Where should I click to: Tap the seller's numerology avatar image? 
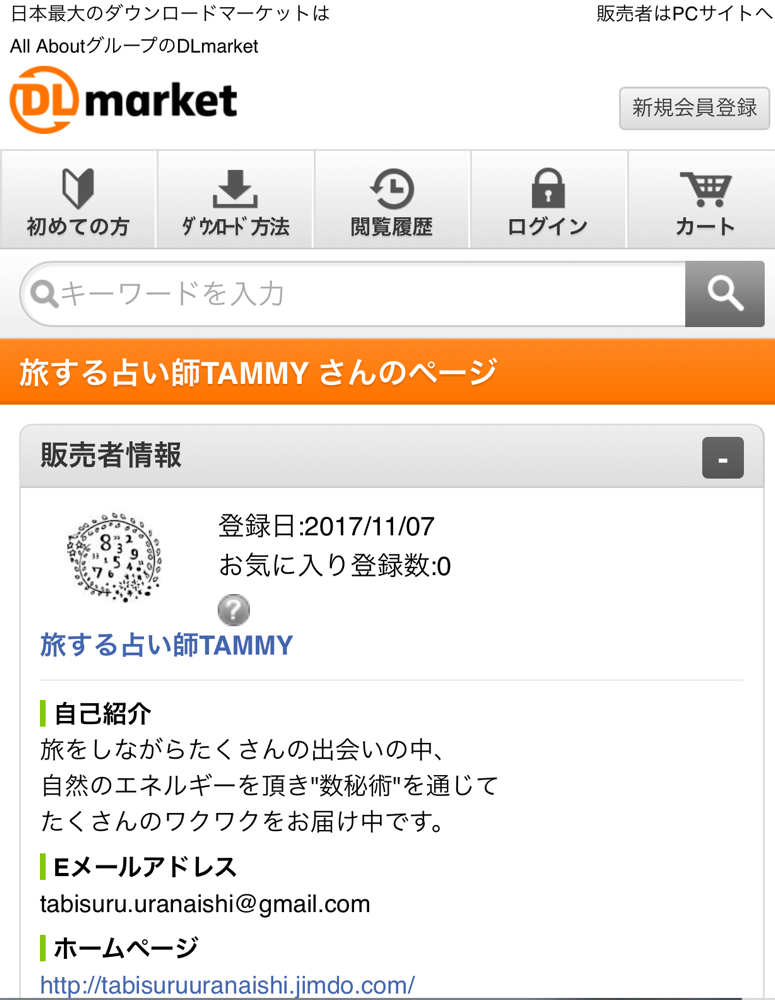point(113,558)
